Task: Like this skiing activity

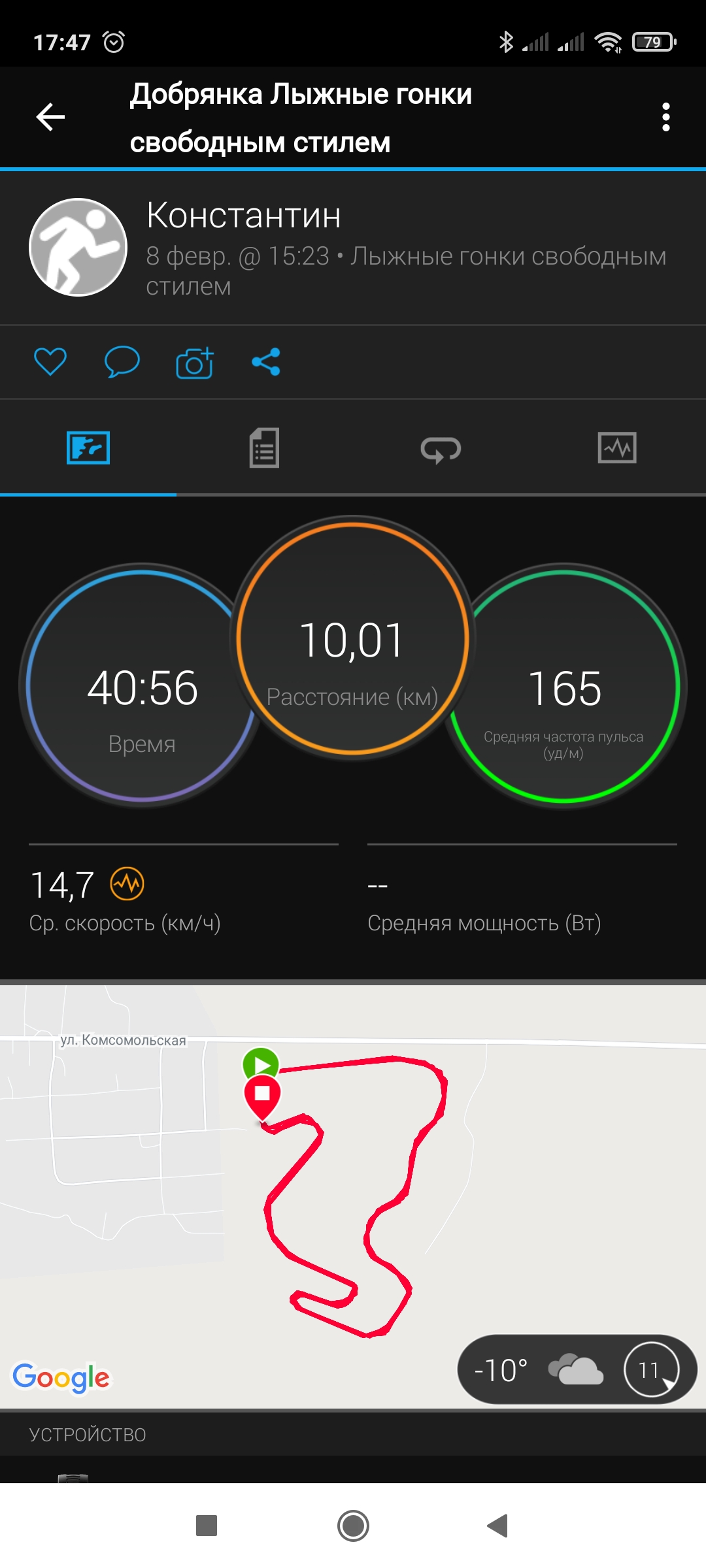Action: 50,362
